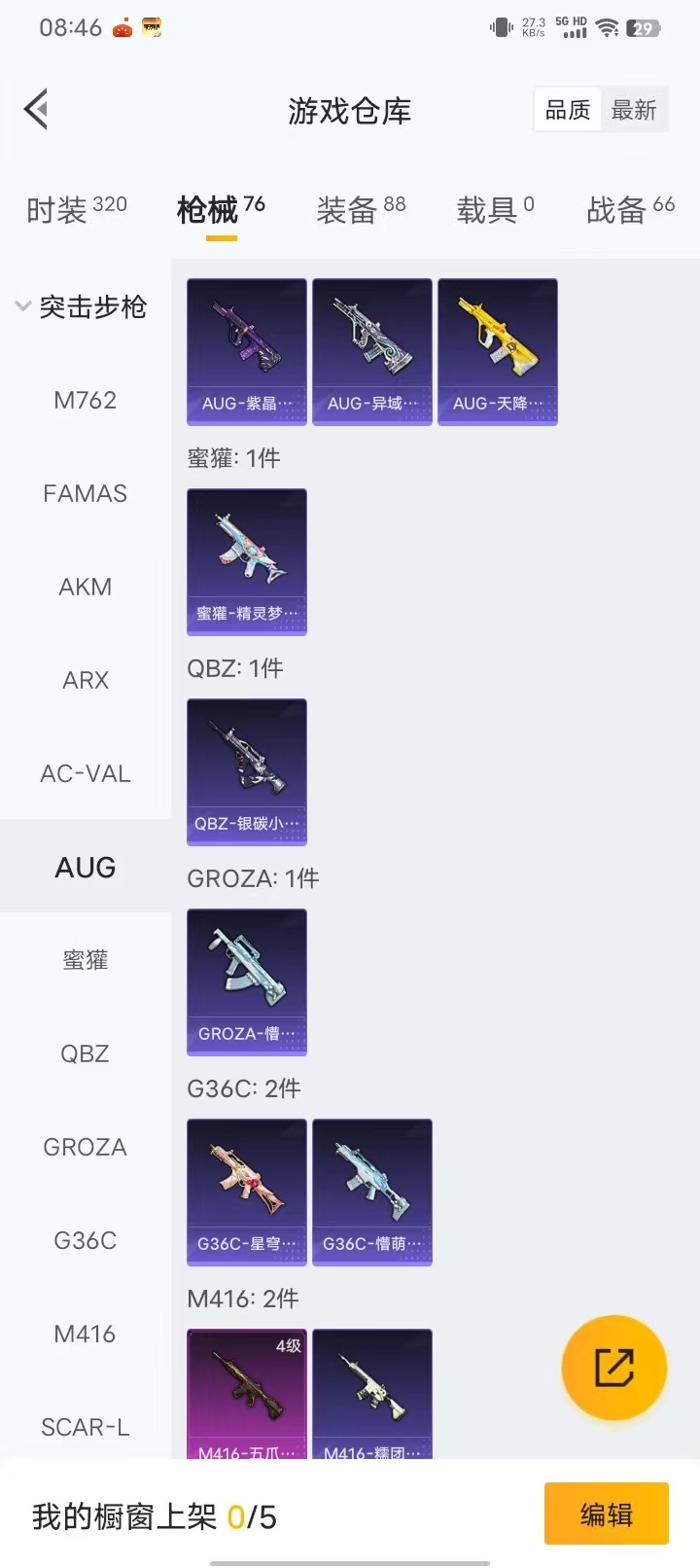Image resolution: width=700 pixels, height=1568 pixels.
Task: Select FAMAS in the sidebar
Action: [85, 493]
